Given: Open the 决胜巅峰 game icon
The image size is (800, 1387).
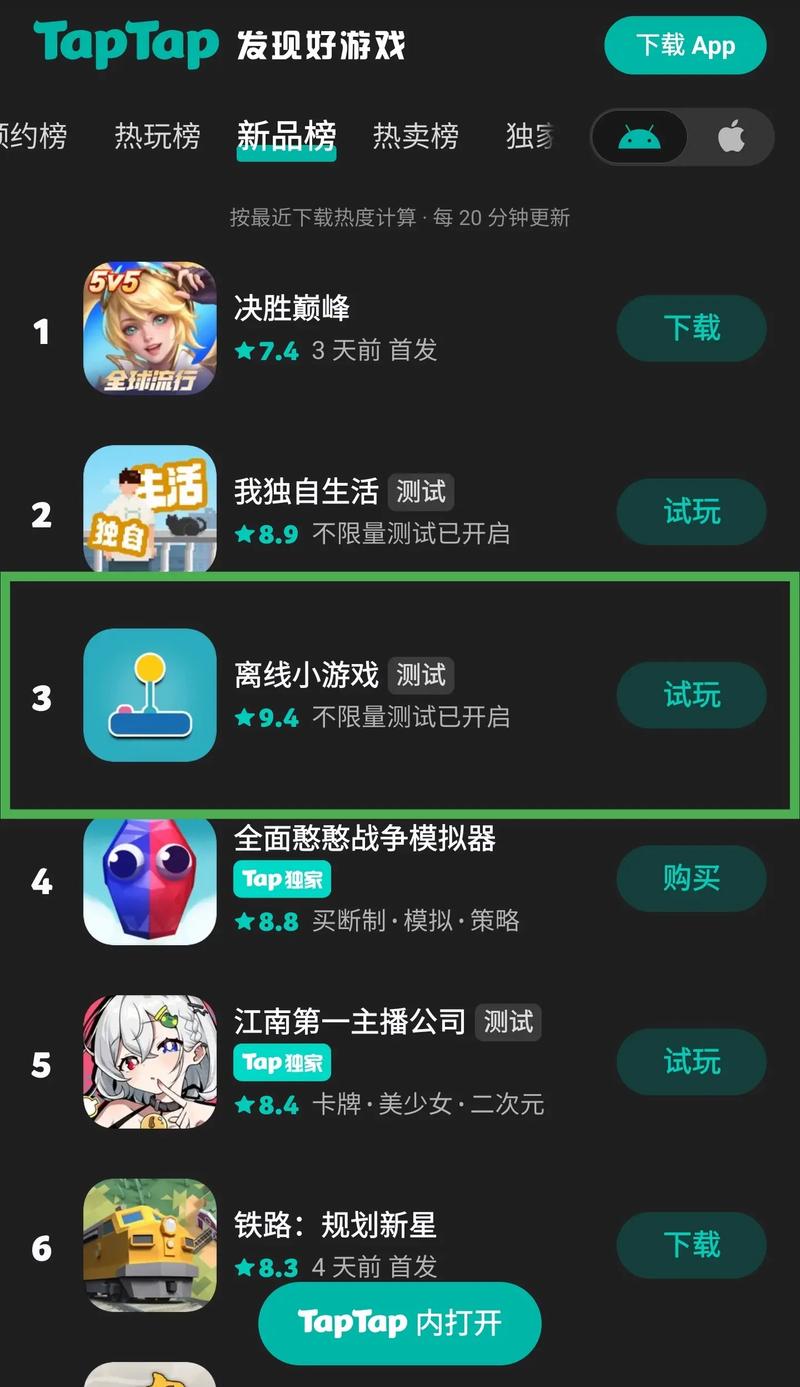Looking at the screenshot, I should point(149,328).
